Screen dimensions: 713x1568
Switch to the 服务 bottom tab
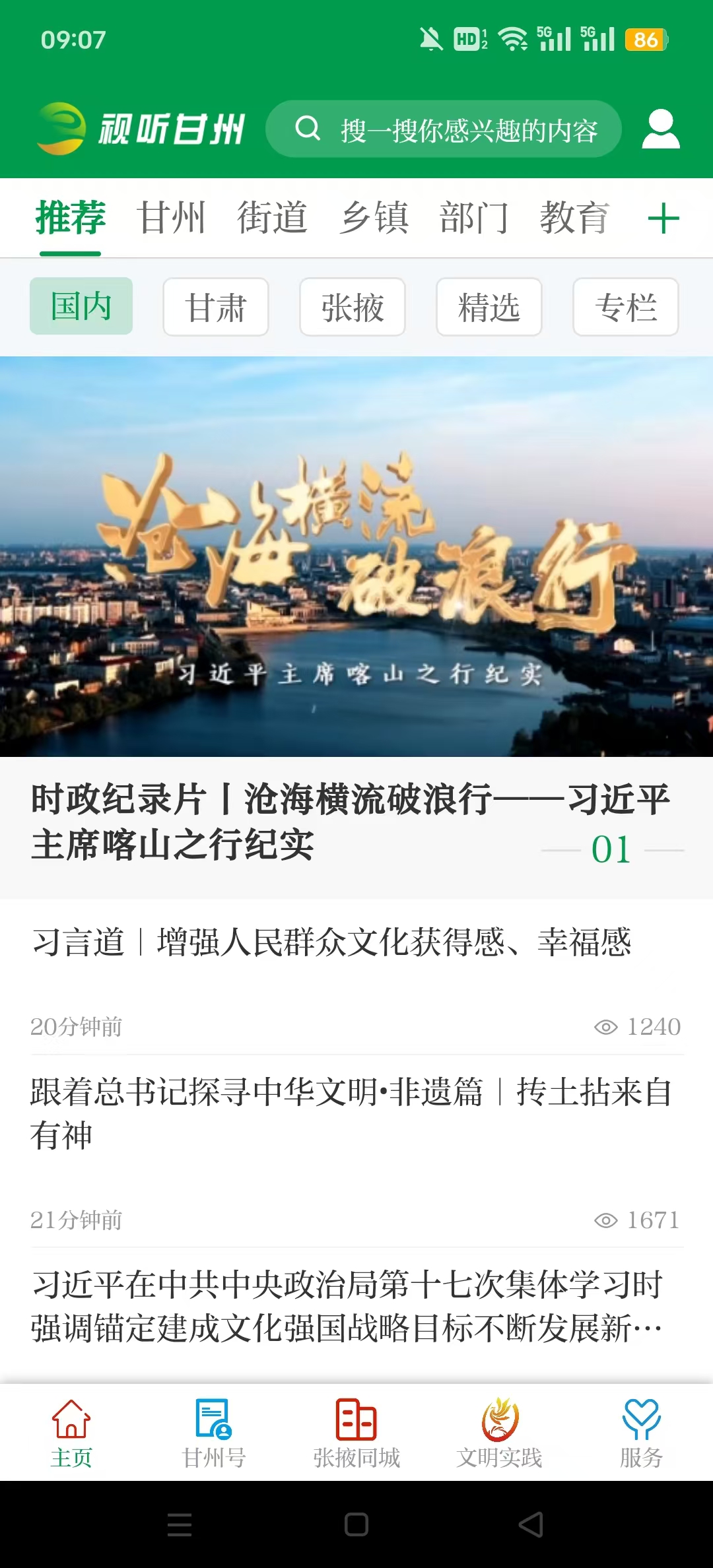641,1433
